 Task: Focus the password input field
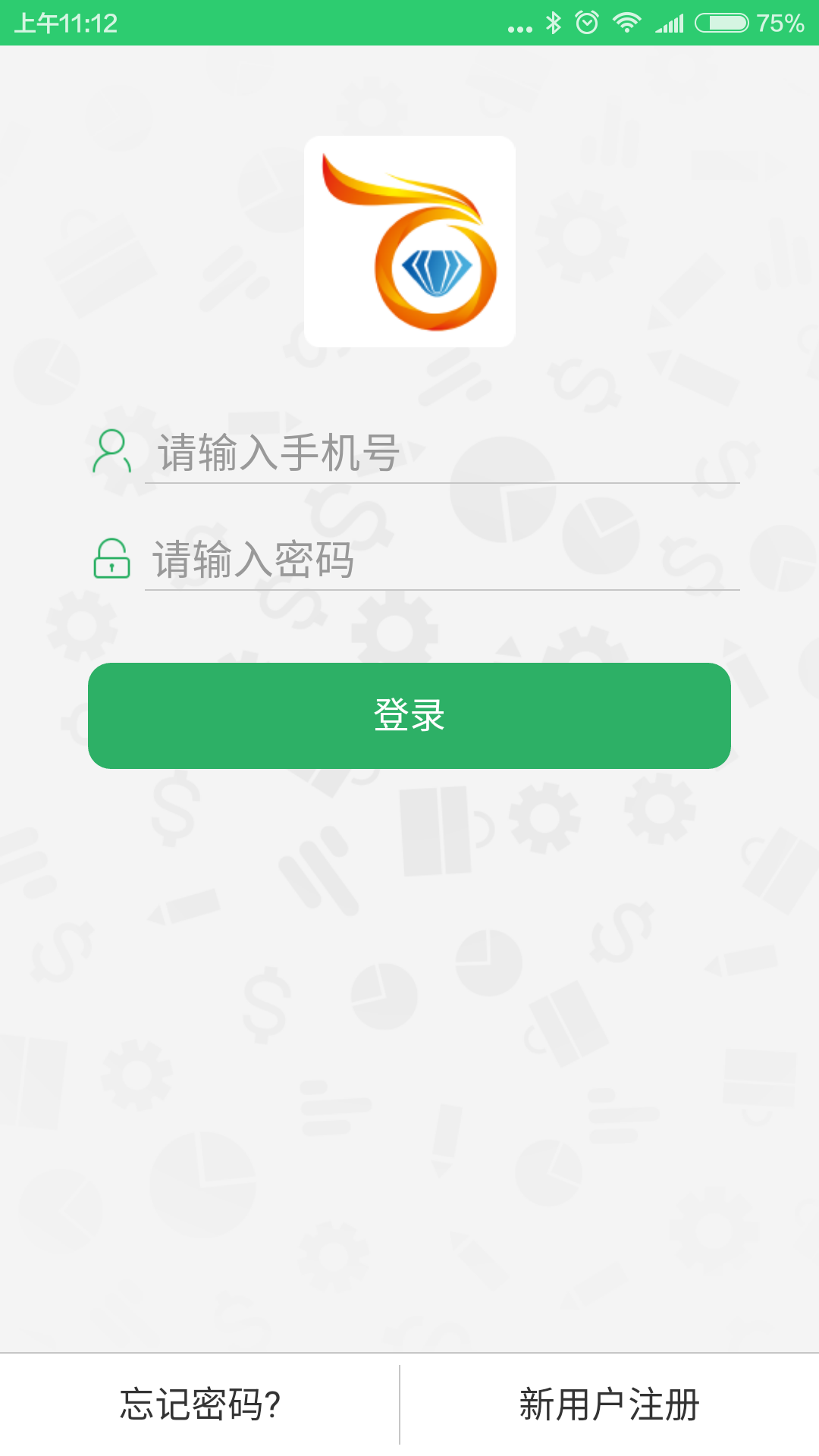coord(442,560)
